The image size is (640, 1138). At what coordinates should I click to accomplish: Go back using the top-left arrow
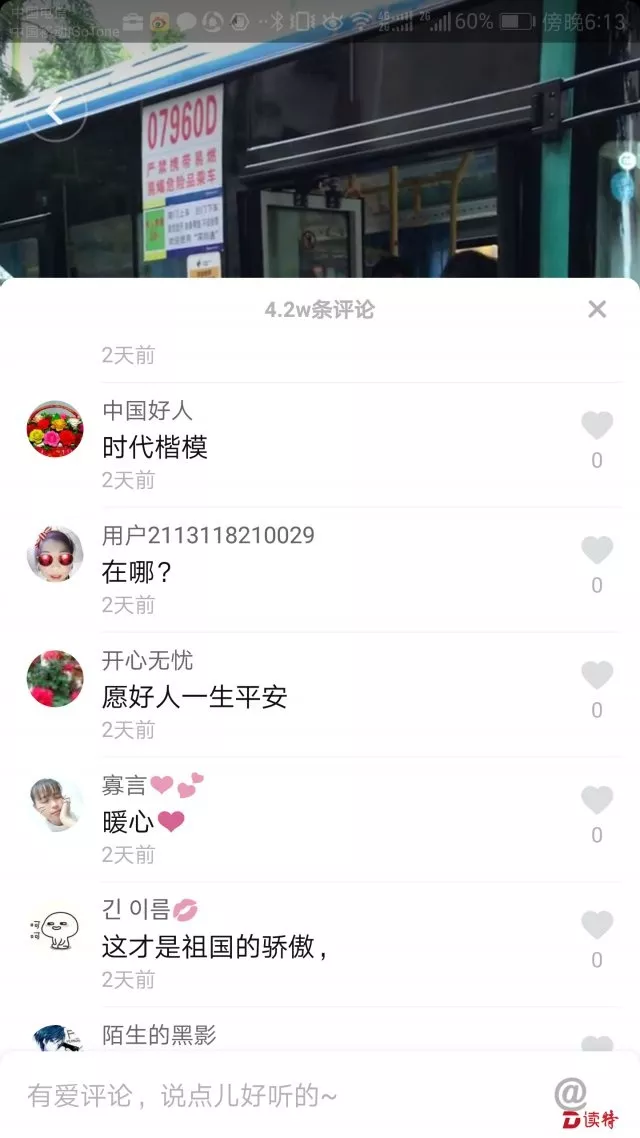55,110
